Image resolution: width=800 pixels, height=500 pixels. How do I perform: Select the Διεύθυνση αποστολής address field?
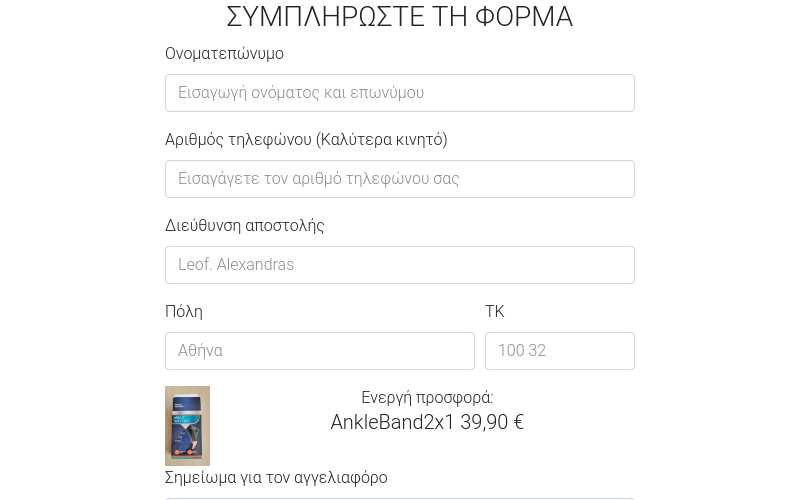[x=399, y=265]
